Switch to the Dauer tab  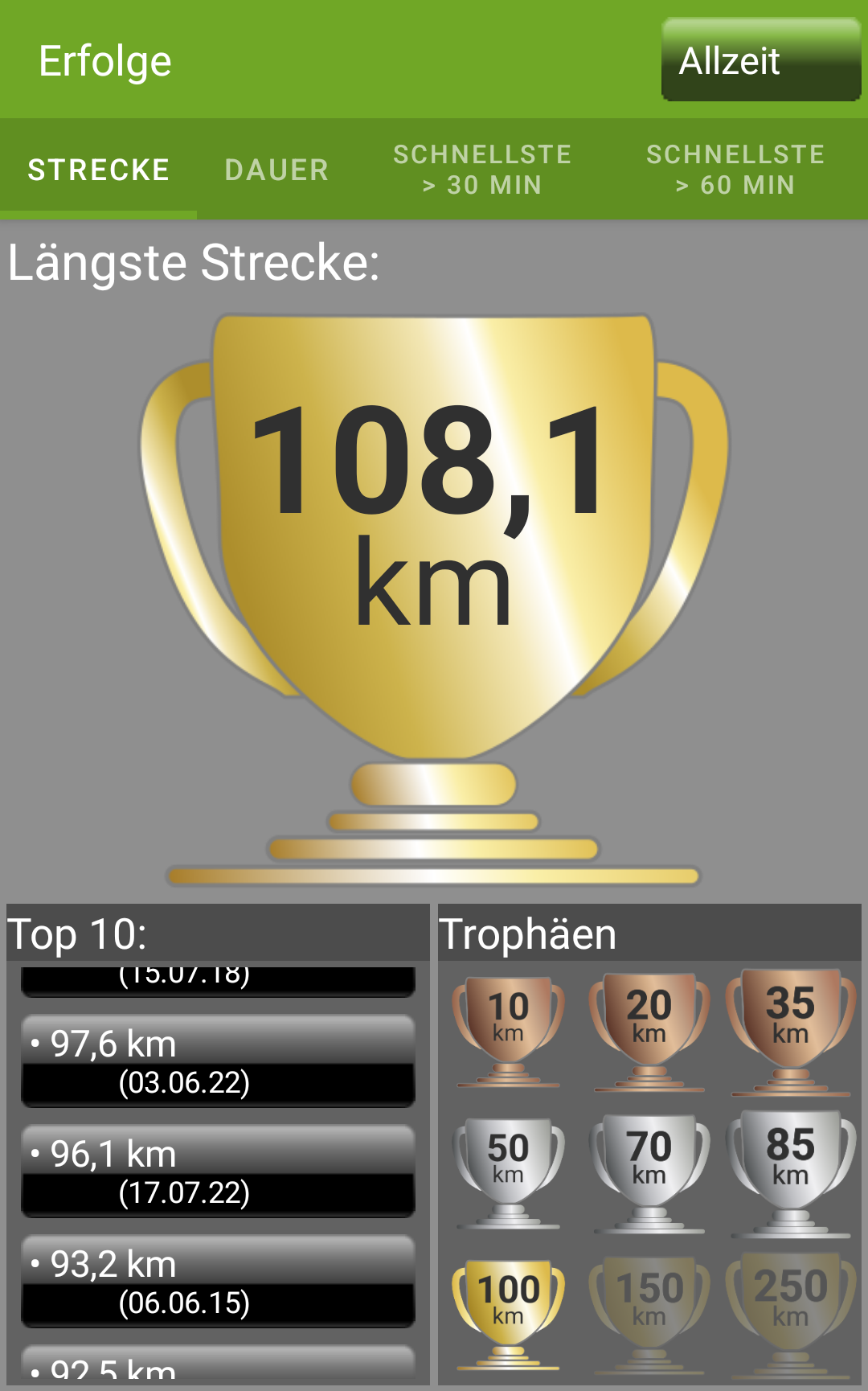coord(276,170)
